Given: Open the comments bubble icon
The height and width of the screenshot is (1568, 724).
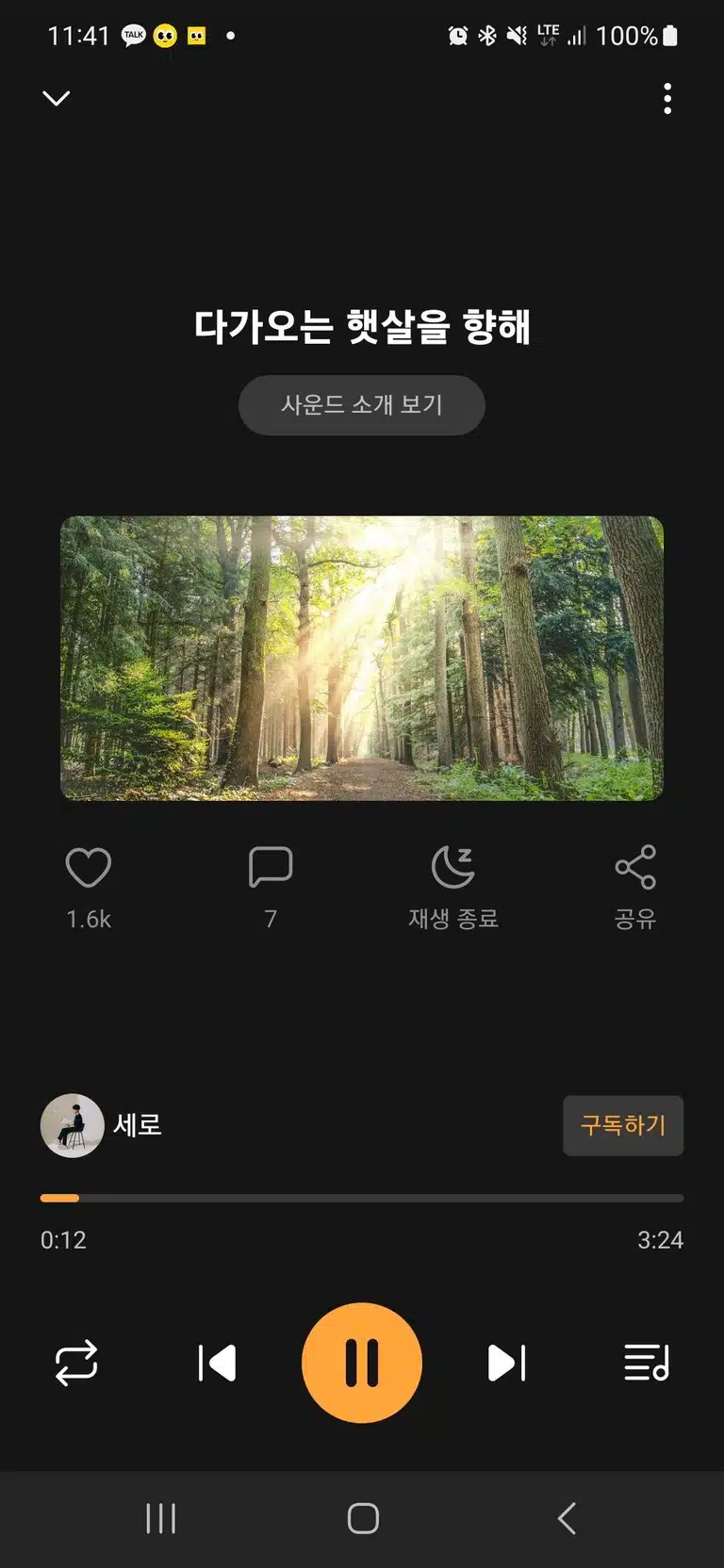Looking at the screenshot, I should tap(271, 867).
